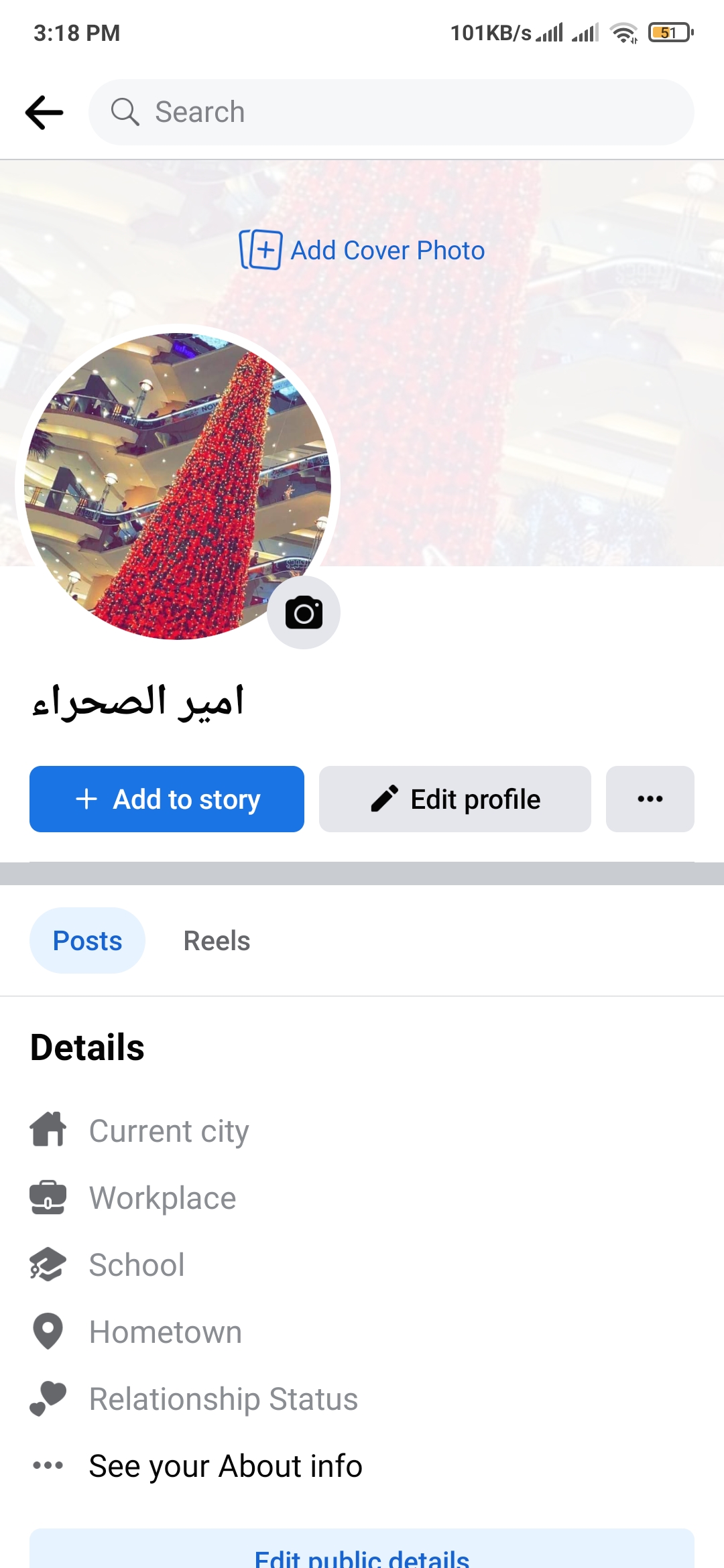Viewport: 724px width, 1568px height.
Task: Switch to the Reels tab
Action: pyautogui.click(x=217, y=941)
